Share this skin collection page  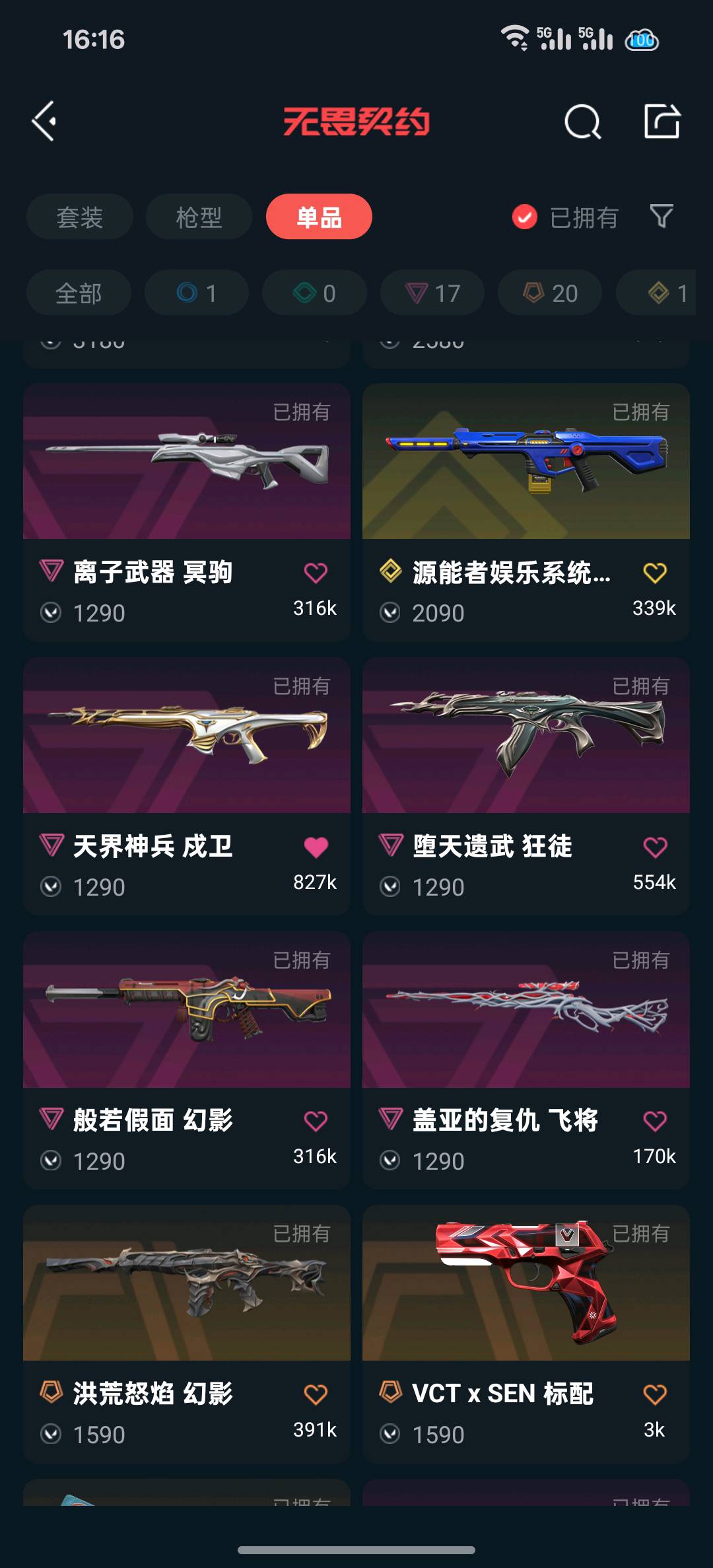[662, 122]
